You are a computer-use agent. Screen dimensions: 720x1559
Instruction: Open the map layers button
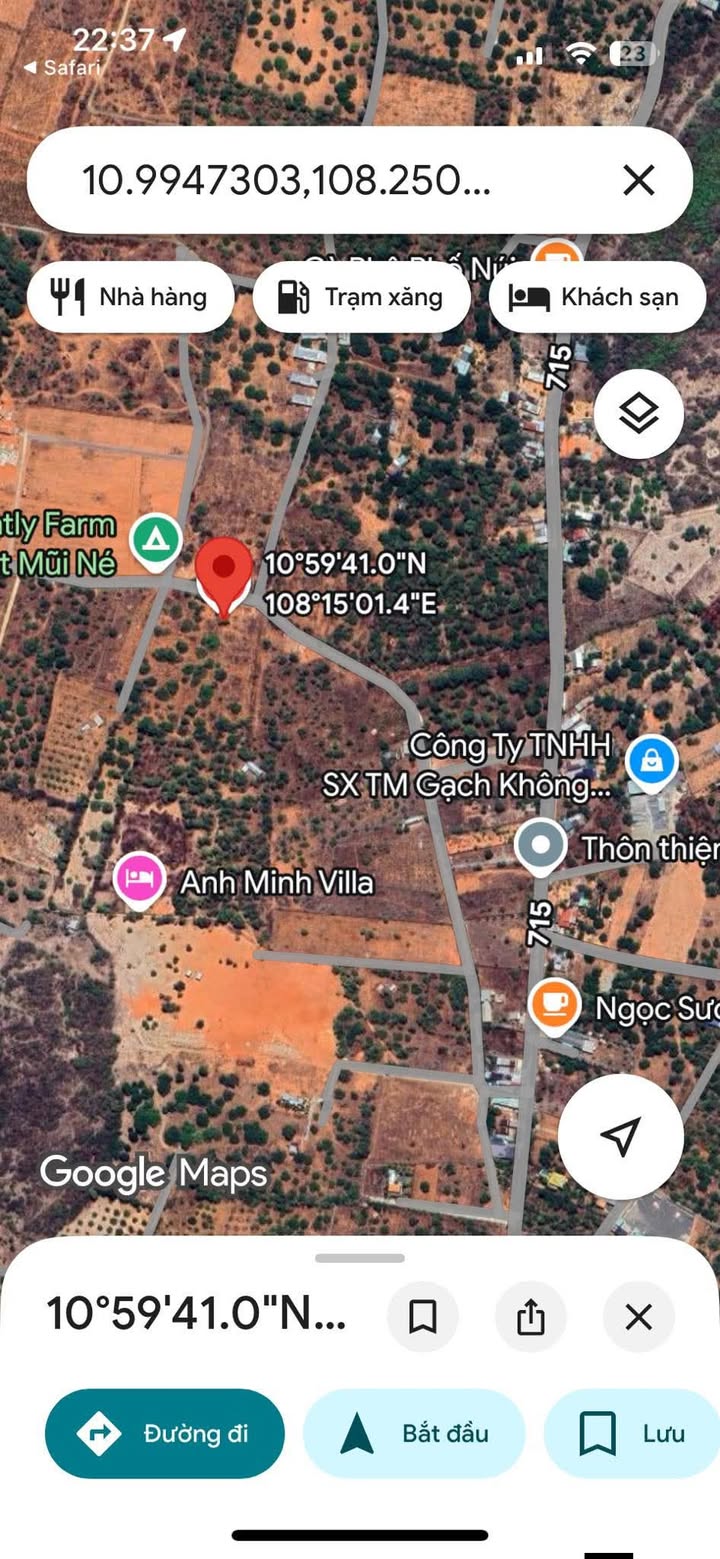638,414
